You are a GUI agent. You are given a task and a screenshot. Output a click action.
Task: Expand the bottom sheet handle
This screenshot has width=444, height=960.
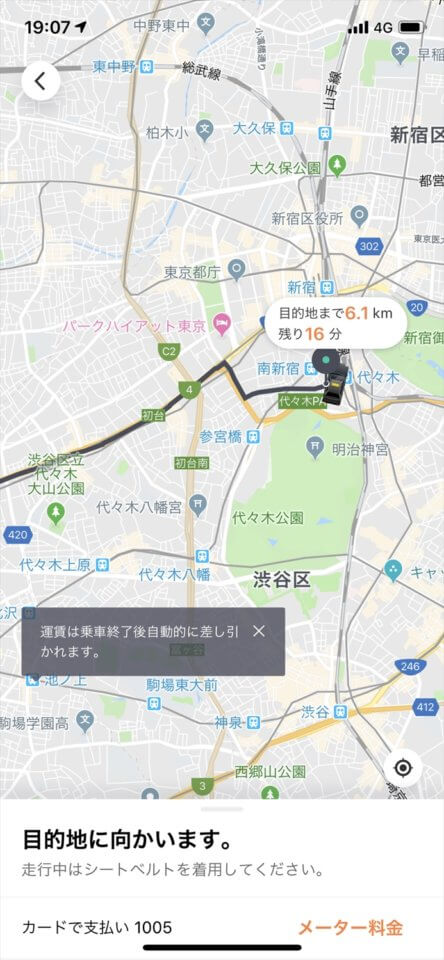coord(222,809)
